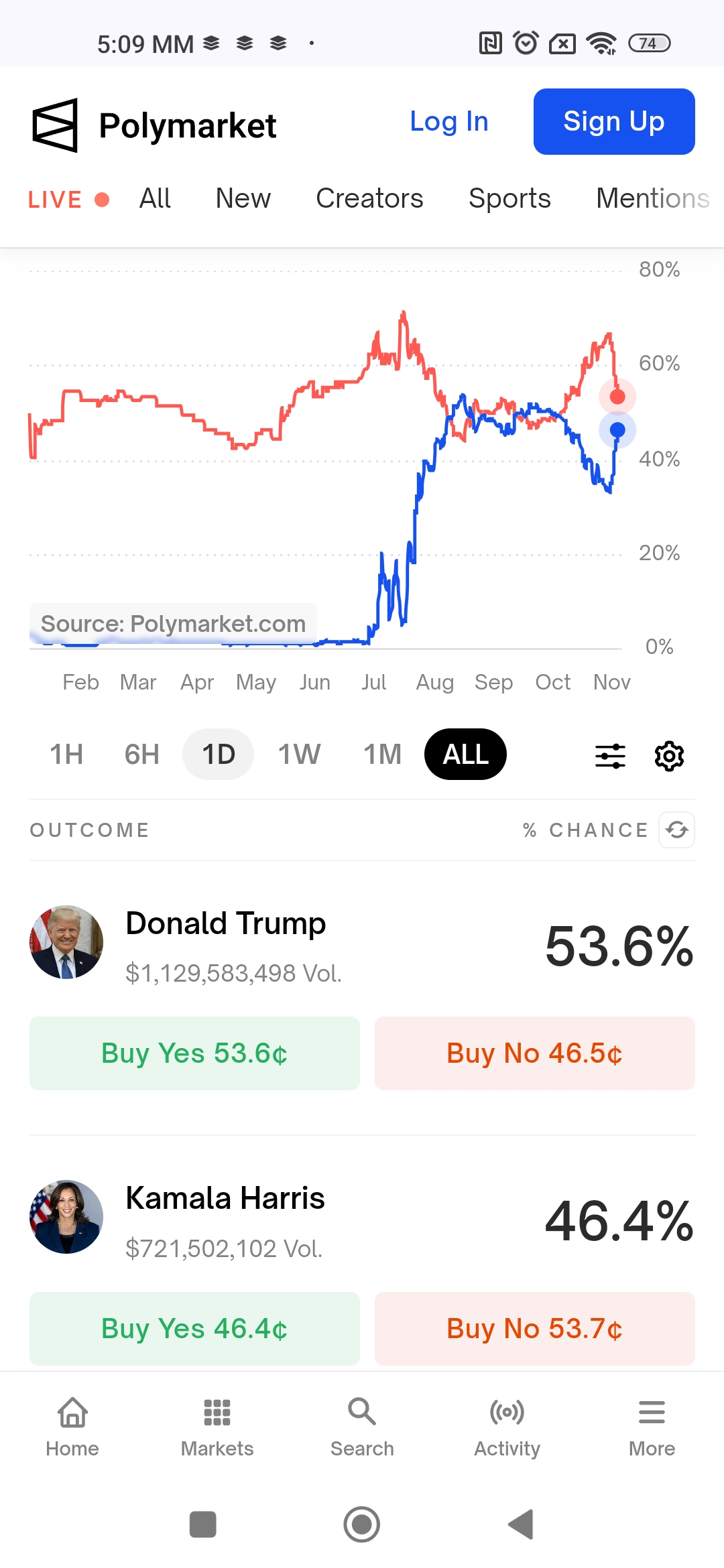Image resolution: width=724 pixels, height=1568 pixels.
Task: Toggle the % chance refresh icon
Action: pos(676,830)
